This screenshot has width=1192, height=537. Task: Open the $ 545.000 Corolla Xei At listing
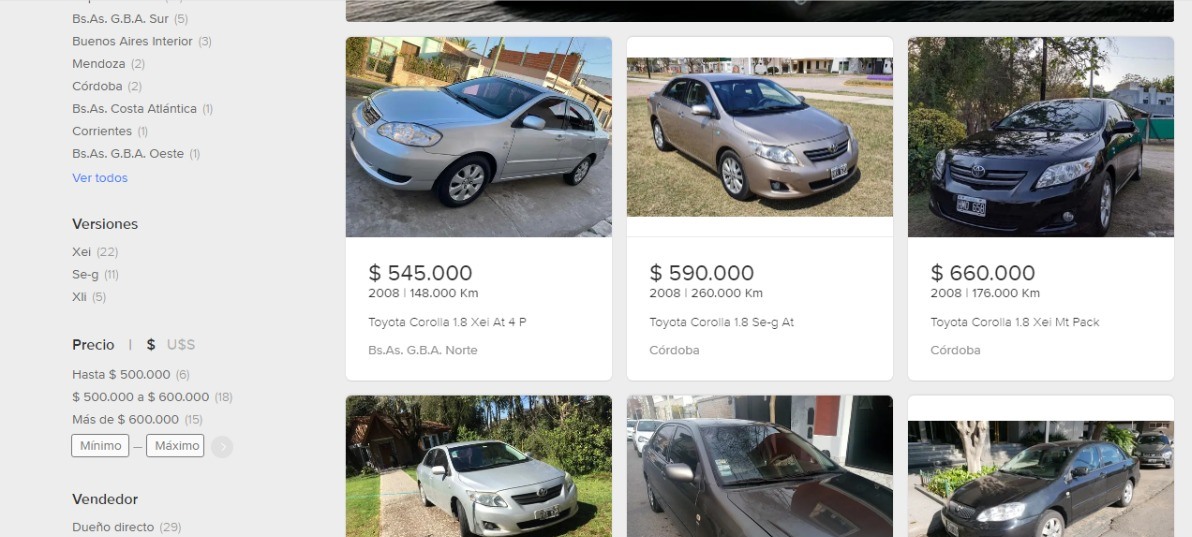click(x=478, y=208)
